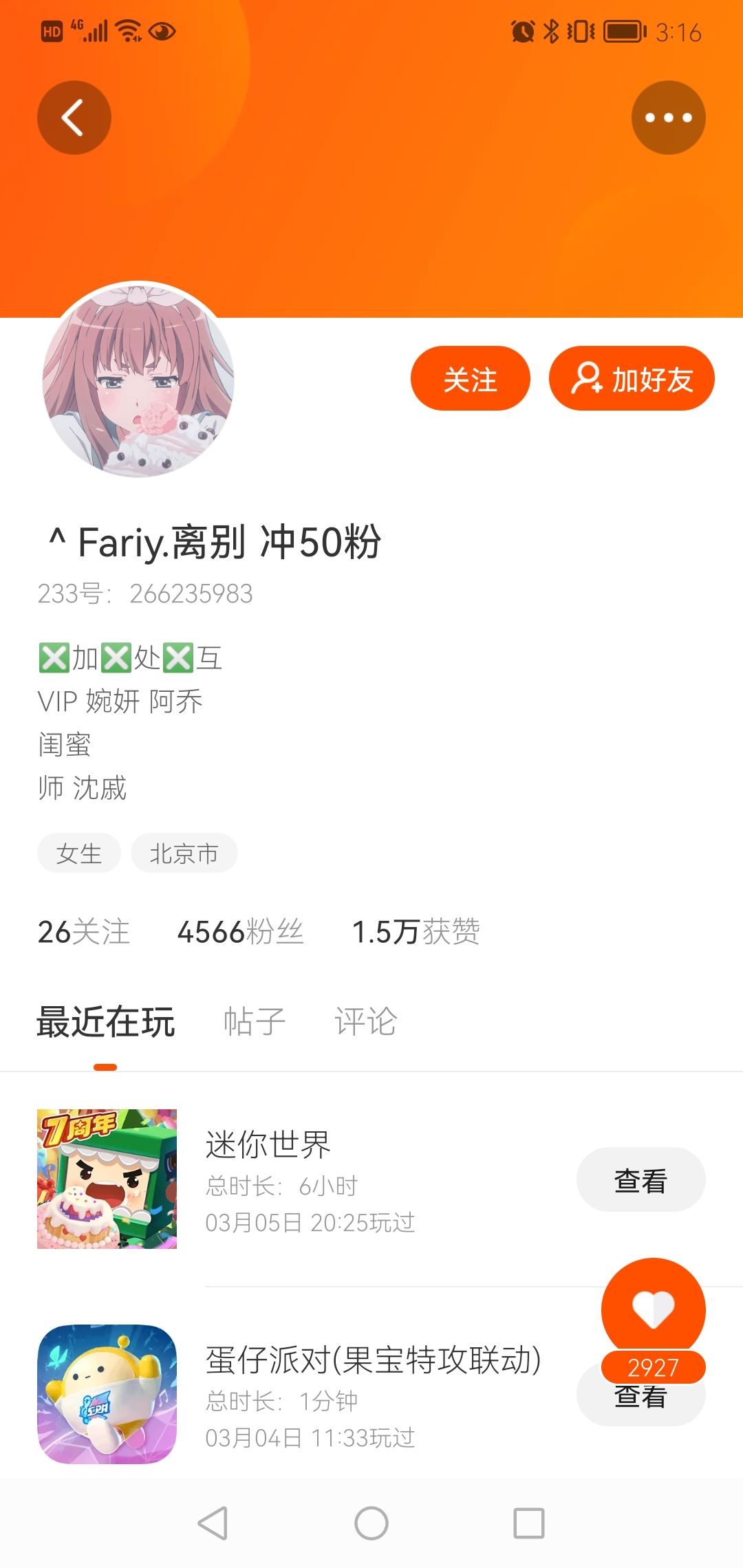This screenshot has width=743, height=1568.
Task: Switch to the 评论 tab
Action: [365, 1021]
